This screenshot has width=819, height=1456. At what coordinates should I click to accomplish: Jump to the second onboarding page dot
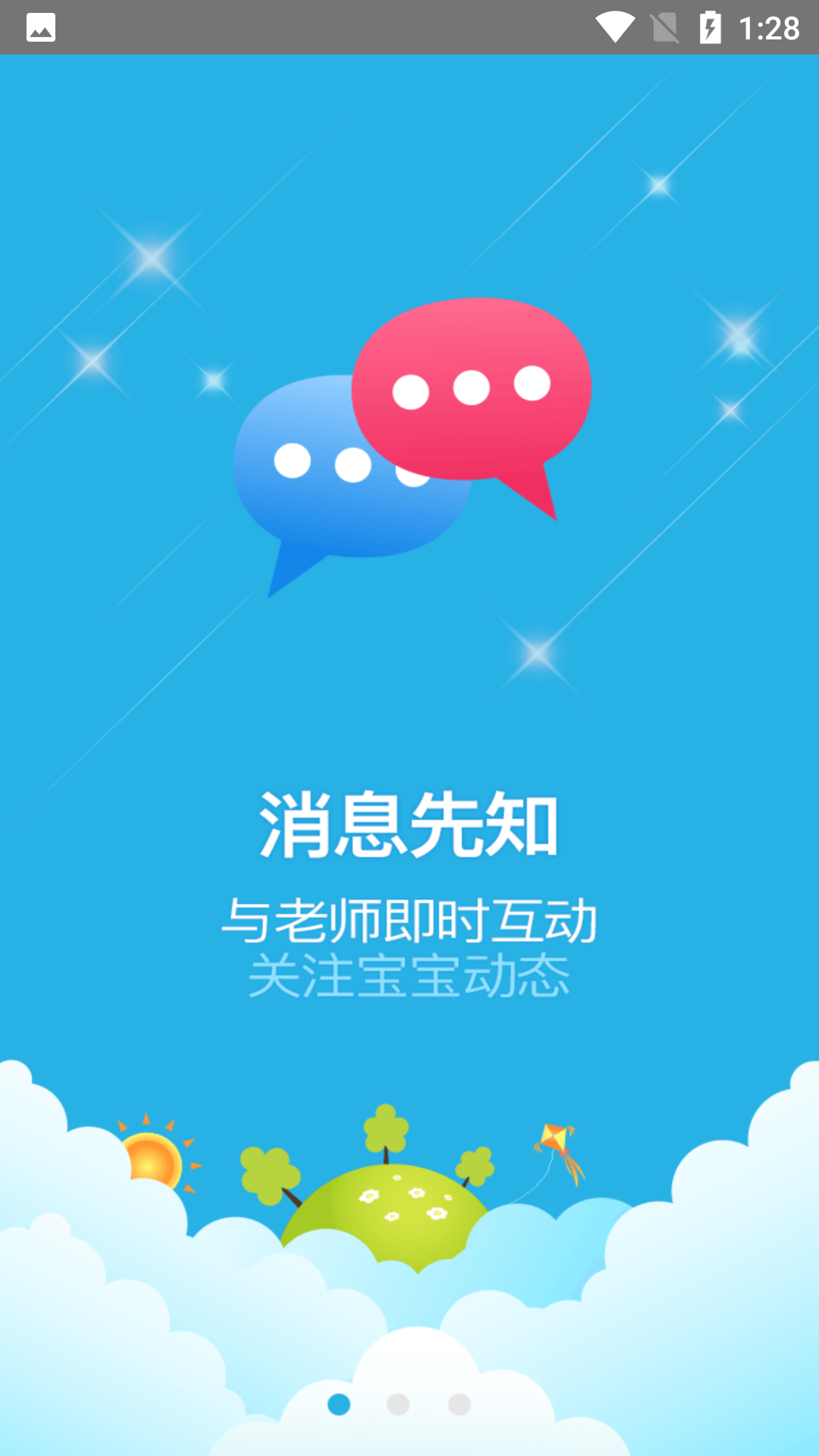(398, 1404)
